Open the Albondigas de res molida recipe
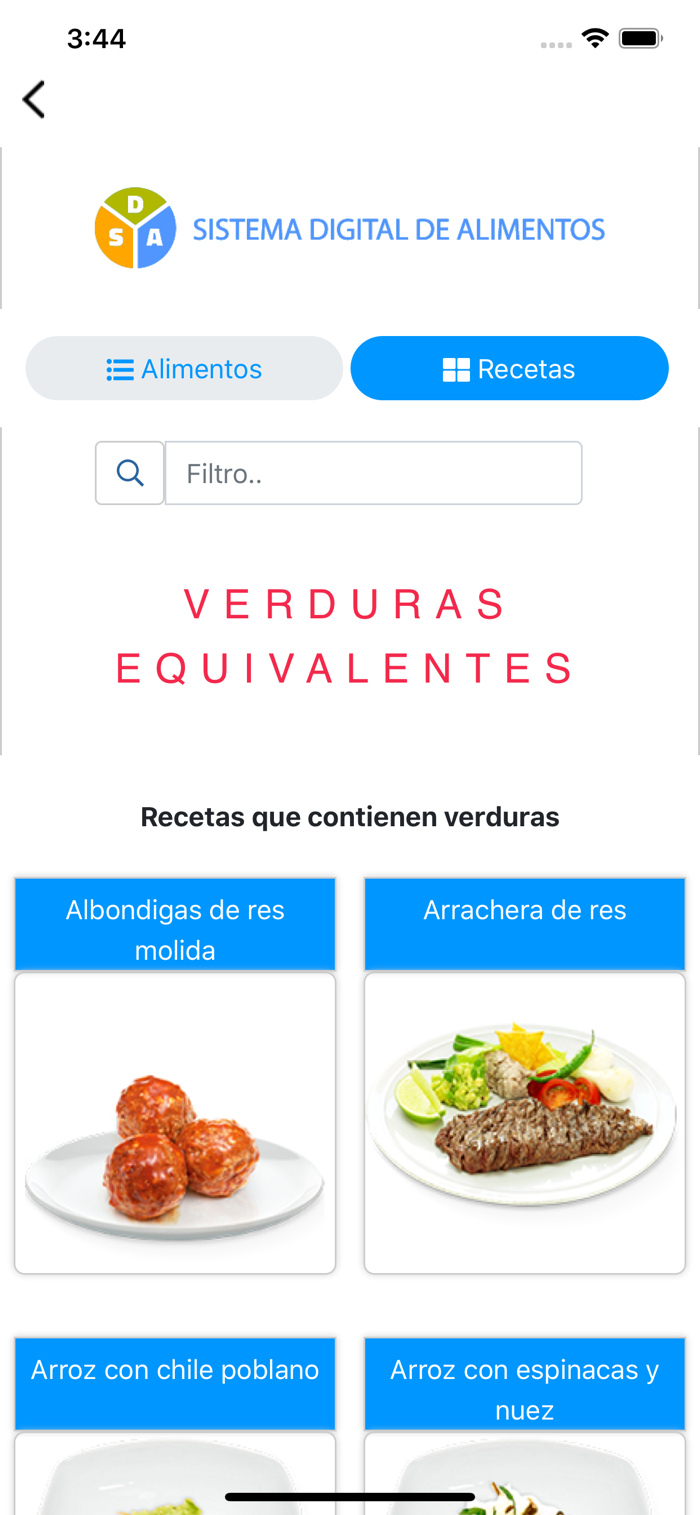700x1515 pixels. [175, 1076]
